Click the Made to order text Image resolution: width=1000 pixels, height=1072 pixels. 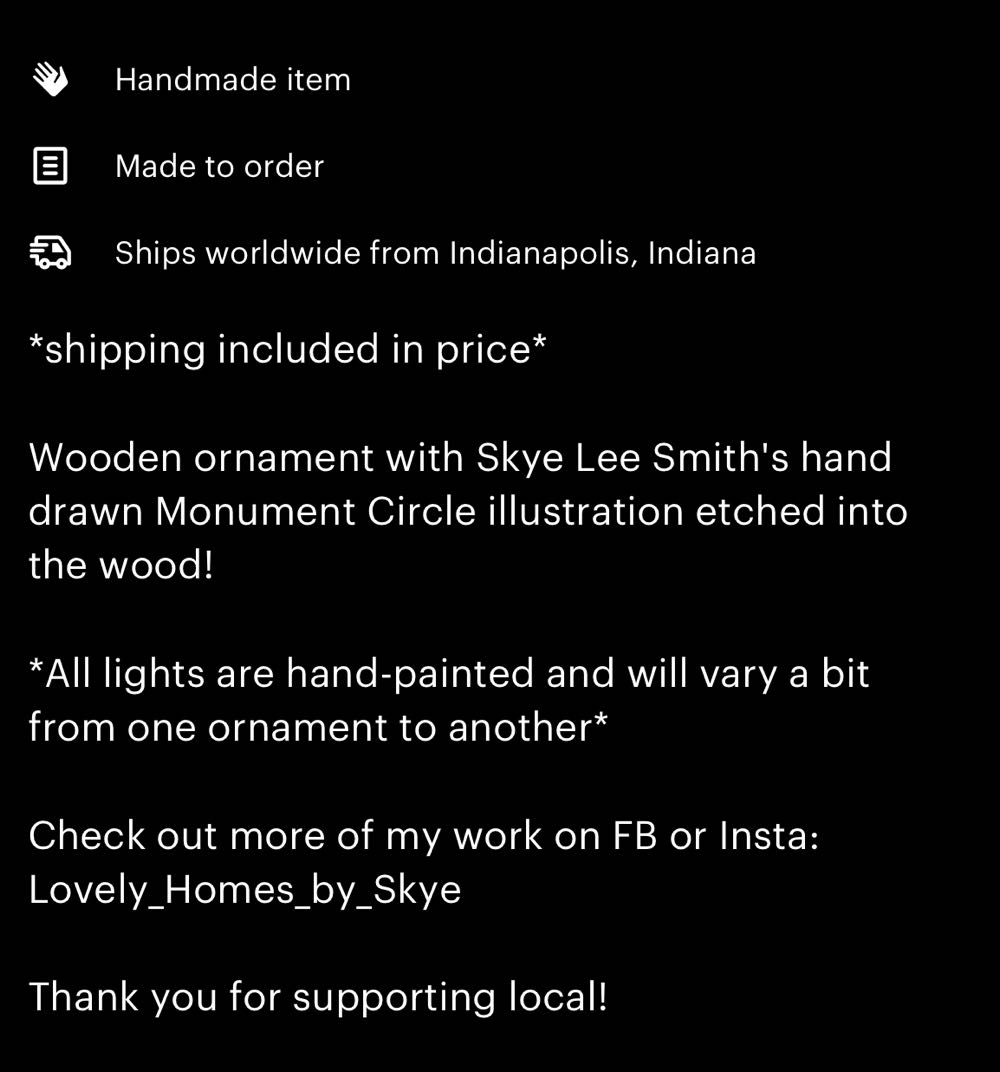coord(220,166)
